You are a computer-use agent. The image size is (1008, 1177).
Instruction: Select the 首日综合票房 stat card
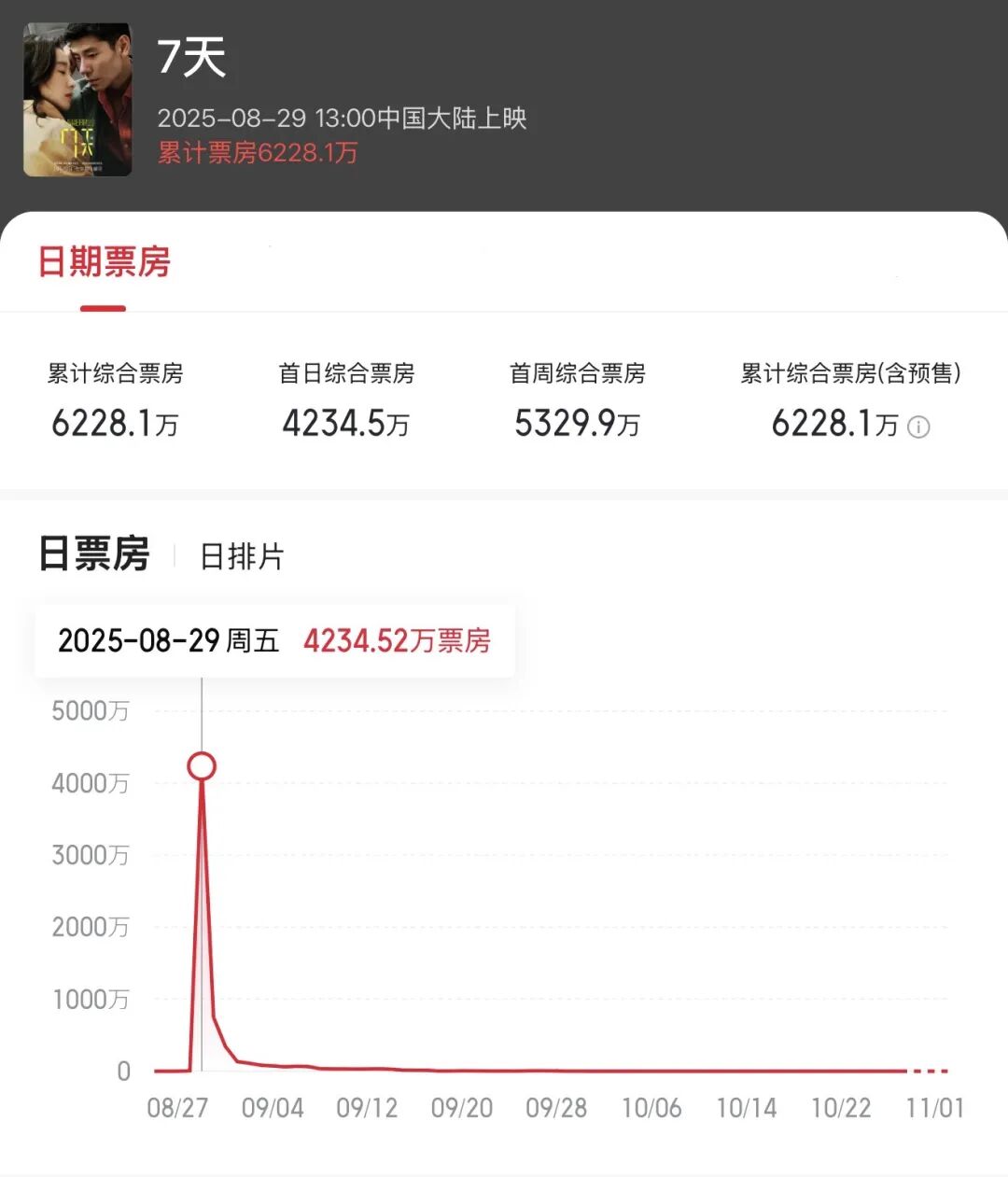346,399
